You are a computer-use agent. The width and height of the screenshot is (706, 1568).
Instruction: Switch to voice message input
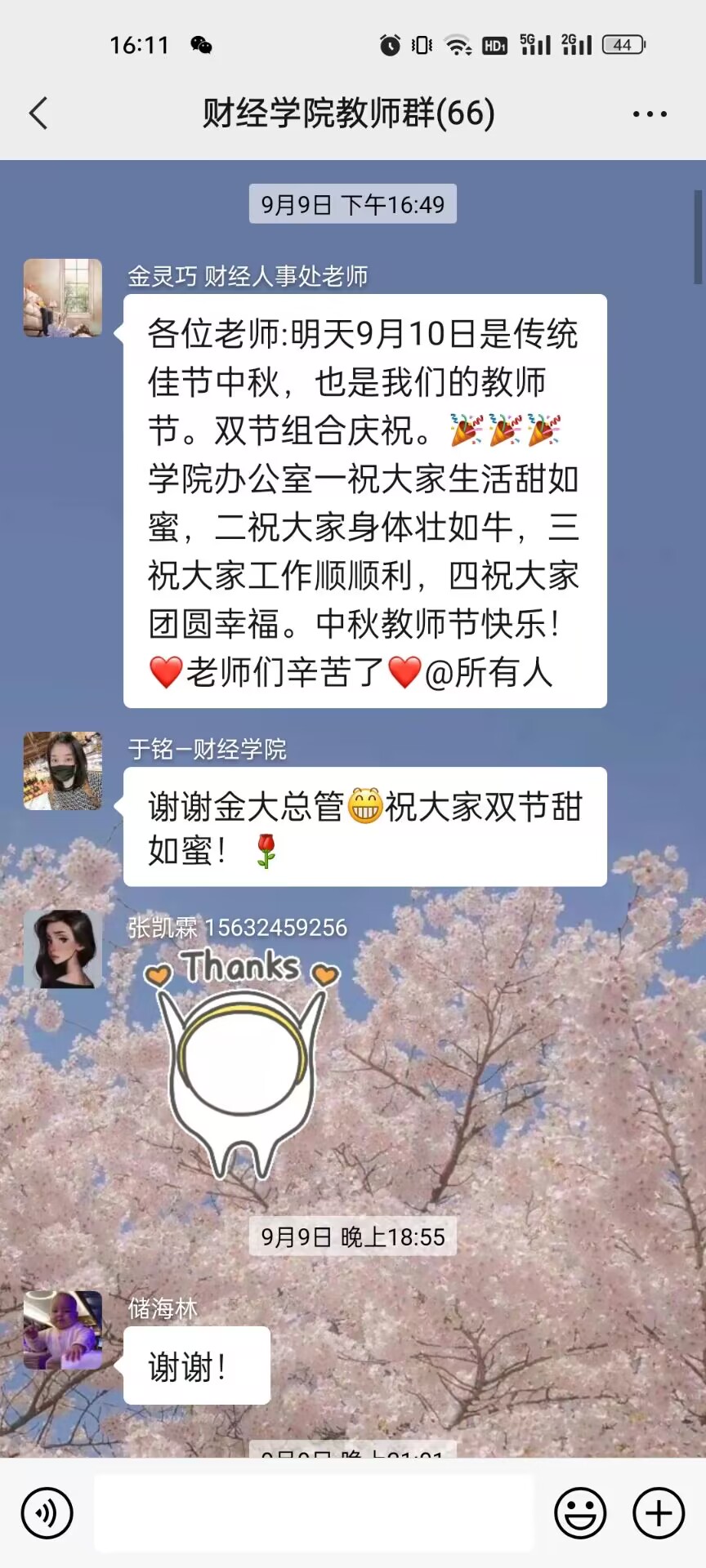point(47,1512)
